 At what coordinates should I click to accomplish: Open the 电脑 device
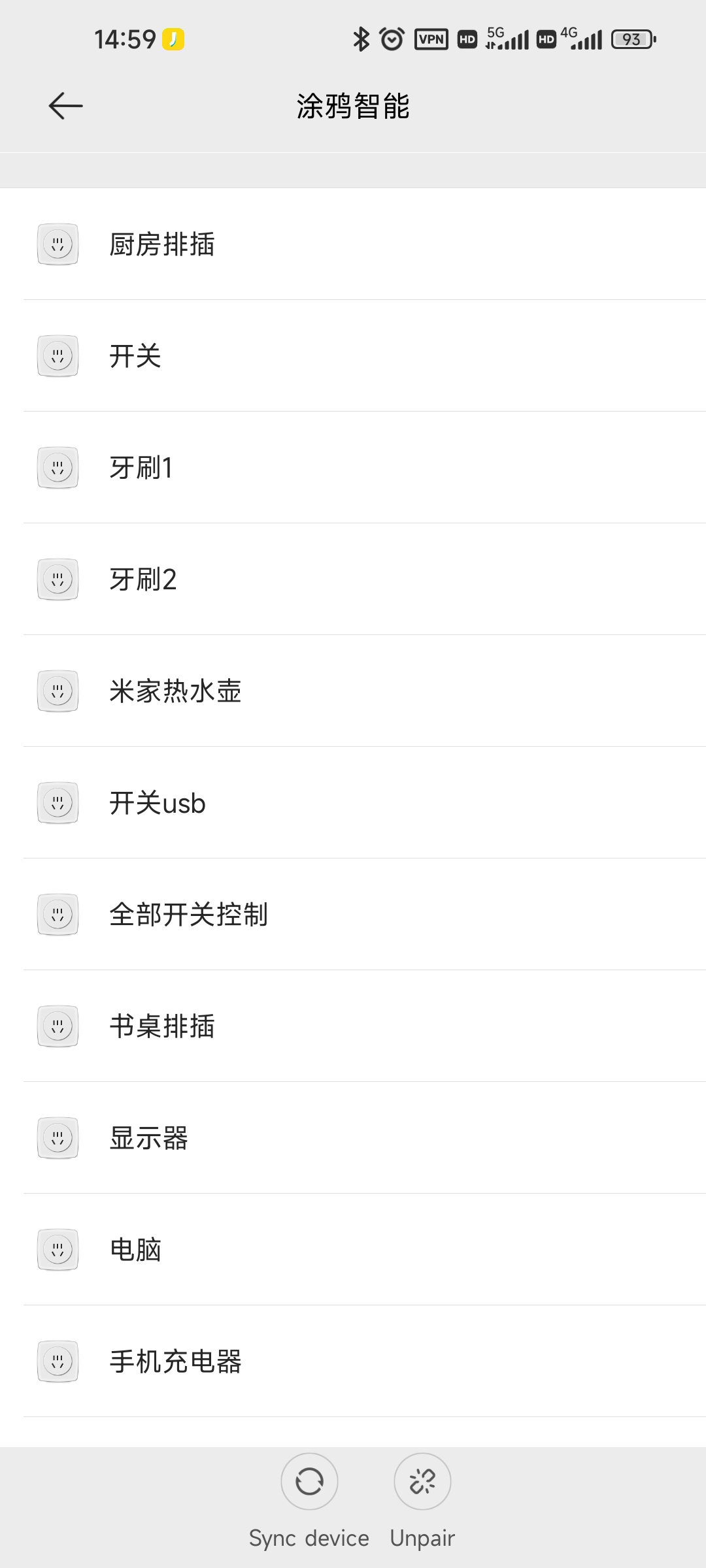pyautogui.click(x=353, y=1250)
